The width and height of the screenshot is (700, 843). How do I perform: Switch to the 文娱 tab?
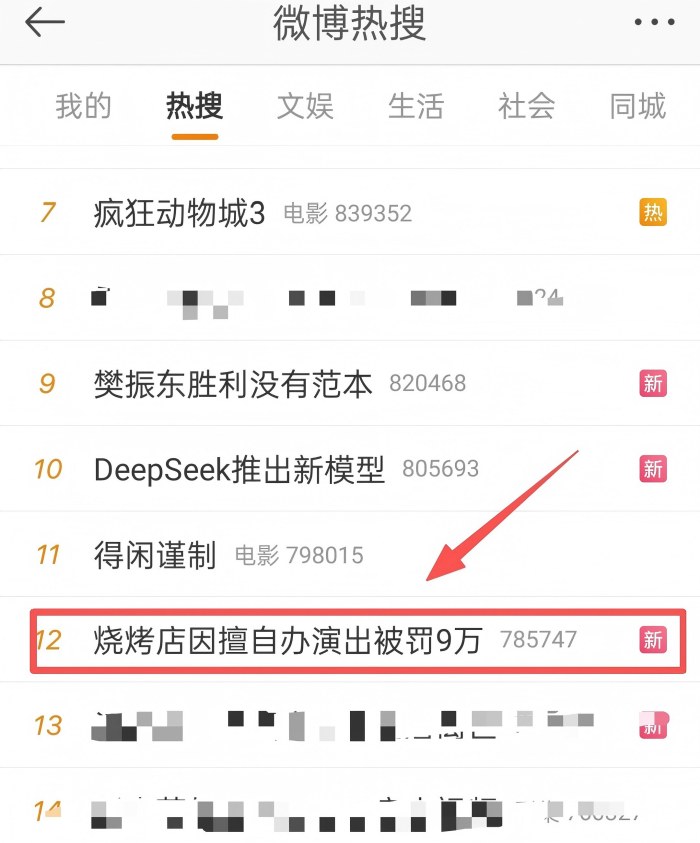click(x=305, y=106)
